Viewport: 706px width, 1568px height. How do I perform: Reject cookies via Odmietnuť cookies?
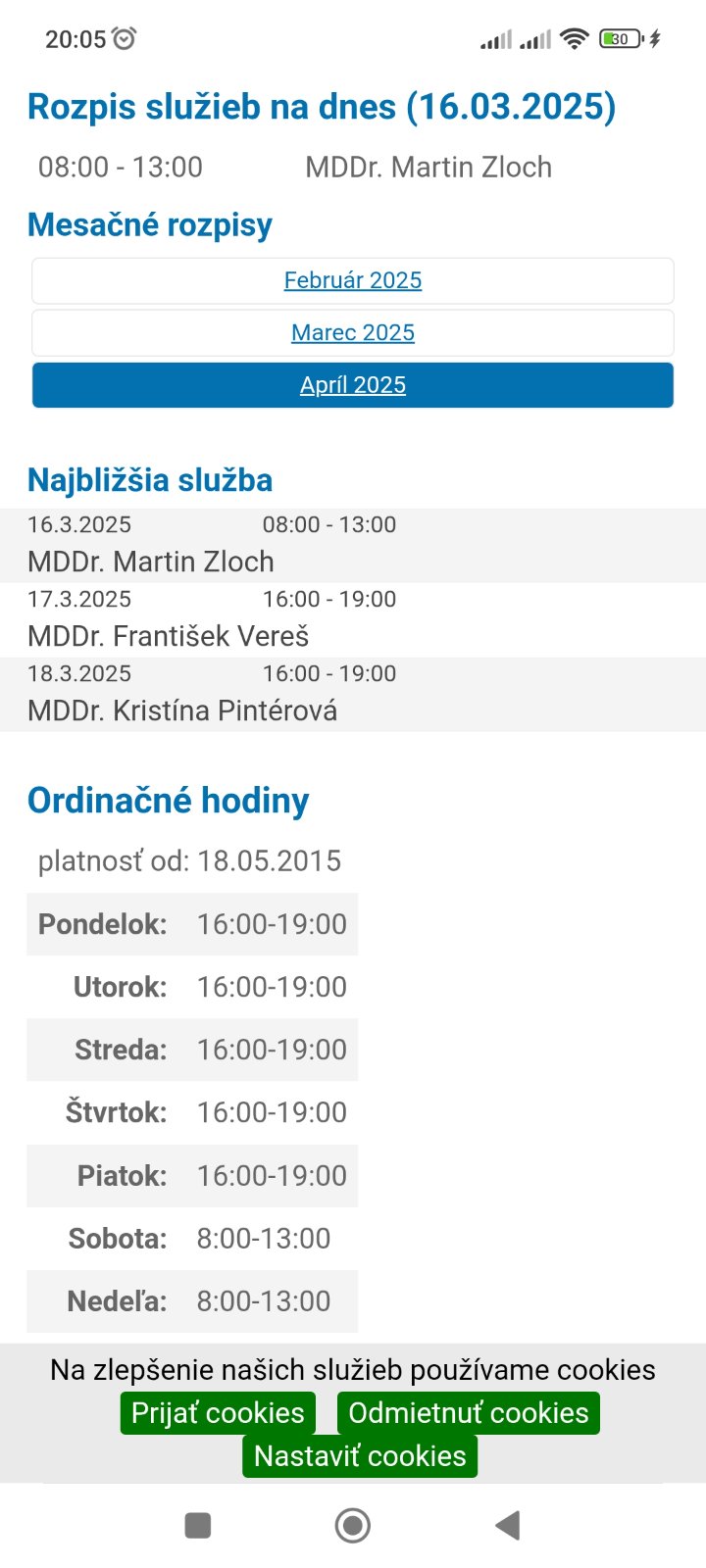click(469, 1413)
